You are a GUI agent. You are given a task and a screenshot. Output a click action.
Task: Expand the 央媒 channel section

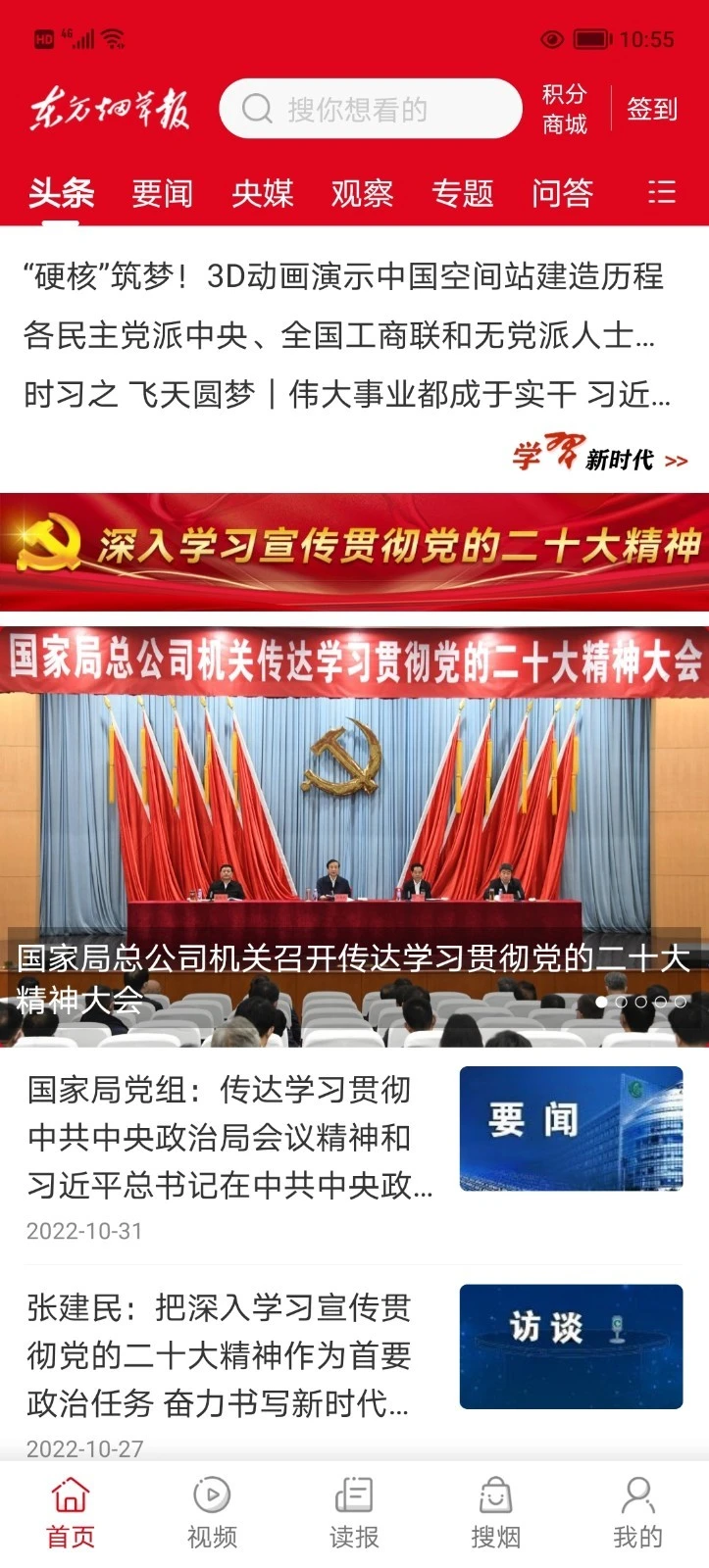pyautogui.click(x=262, y=194)
